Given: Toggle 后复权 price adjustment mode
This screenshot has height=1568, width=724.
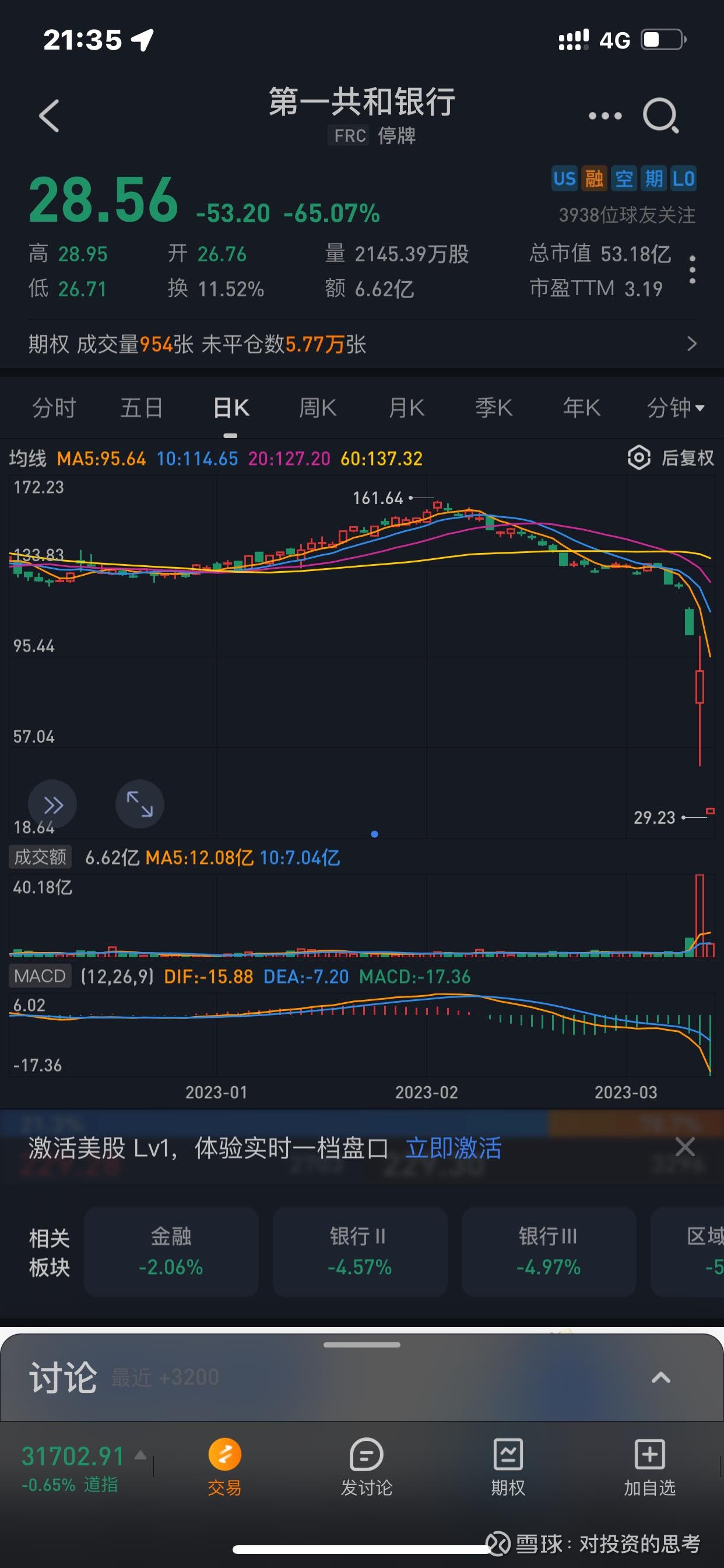Looking at the screenshot, I should (684, 459).
